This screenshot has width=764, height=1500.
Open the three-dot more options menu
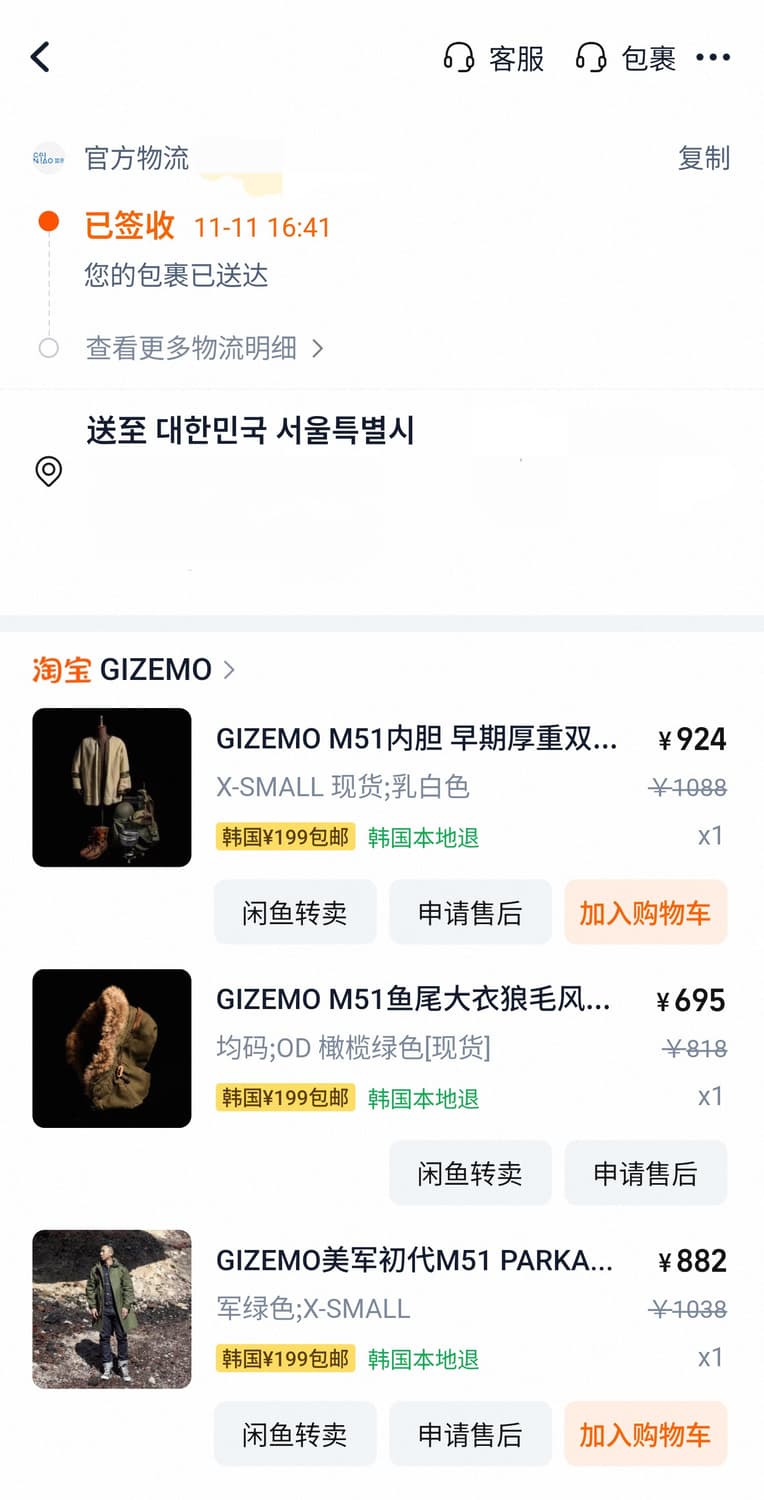coord(714,57)
